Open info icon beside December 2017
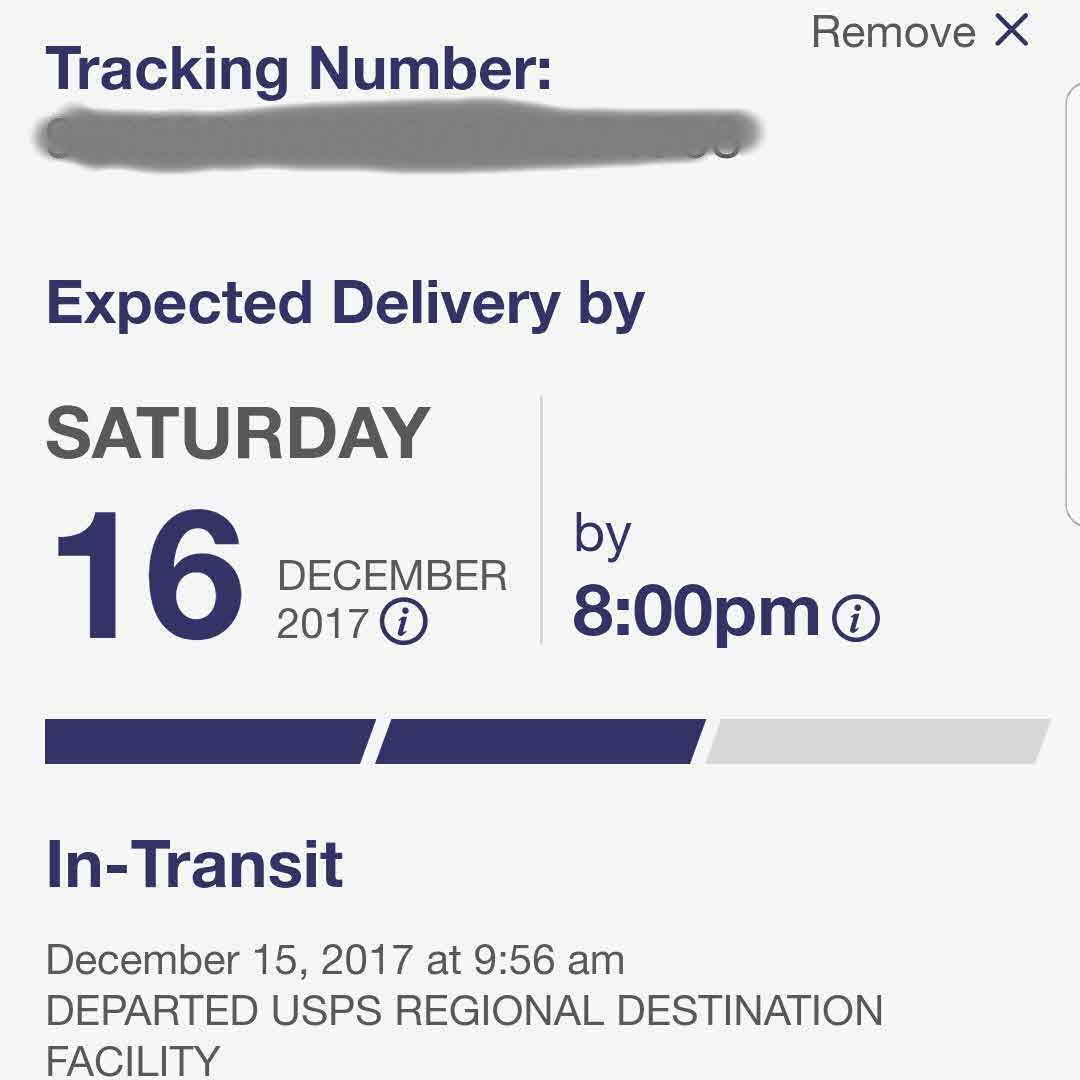 coord(404,624)
